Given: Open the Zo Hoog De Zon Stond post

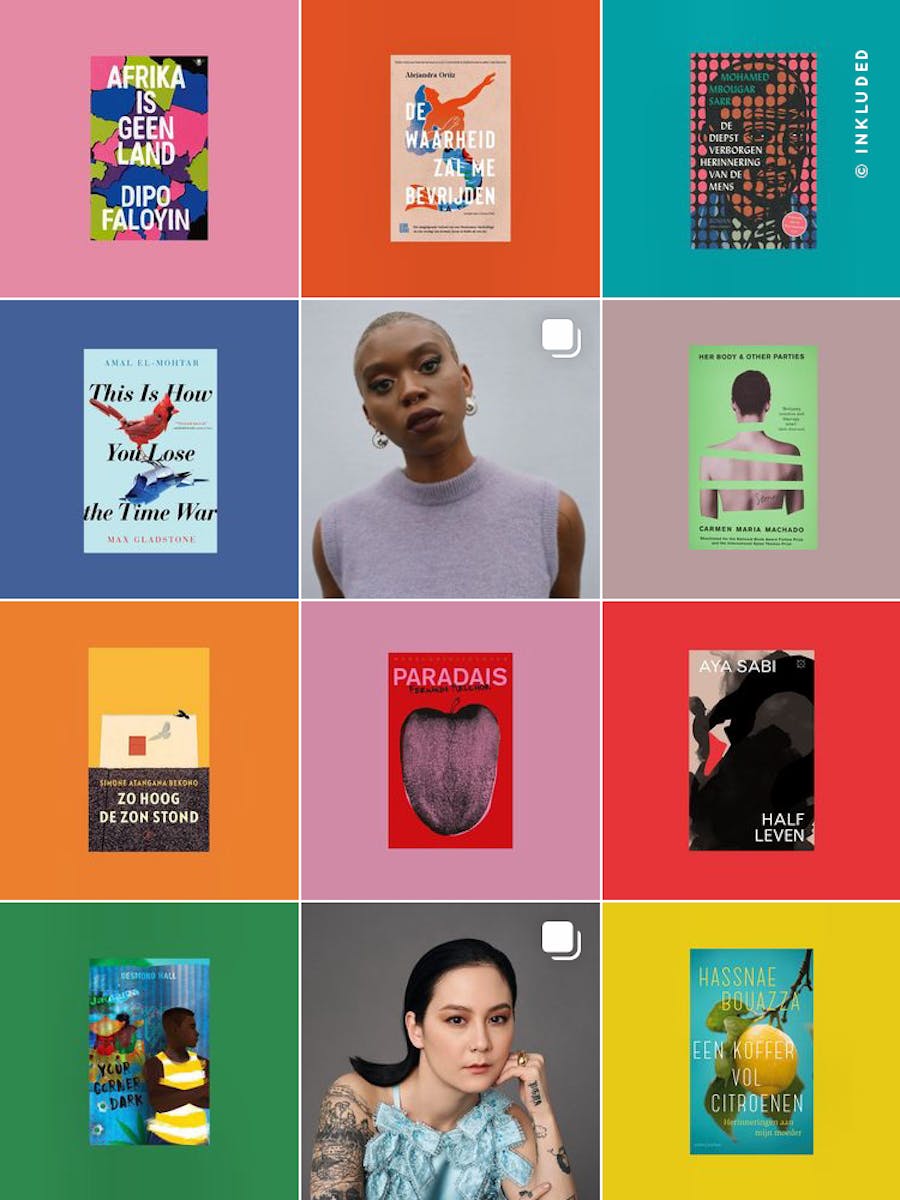Looking at the screenshot, I should pyautogui.click(x=149, y=750).
